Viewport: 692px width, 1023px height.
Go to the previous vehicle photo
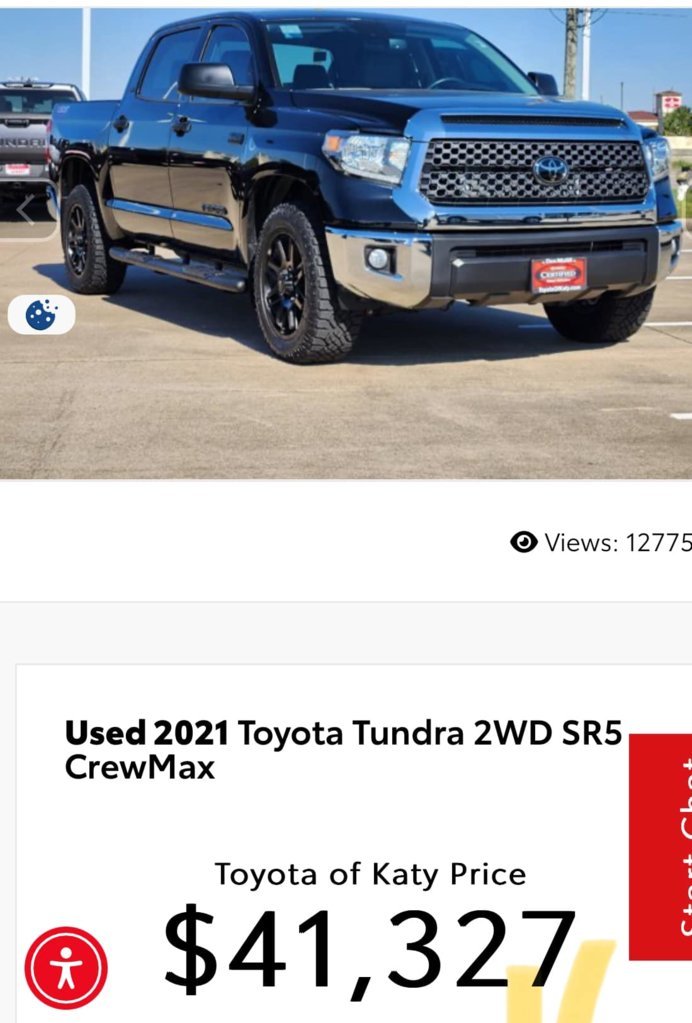tap(27, 211)
